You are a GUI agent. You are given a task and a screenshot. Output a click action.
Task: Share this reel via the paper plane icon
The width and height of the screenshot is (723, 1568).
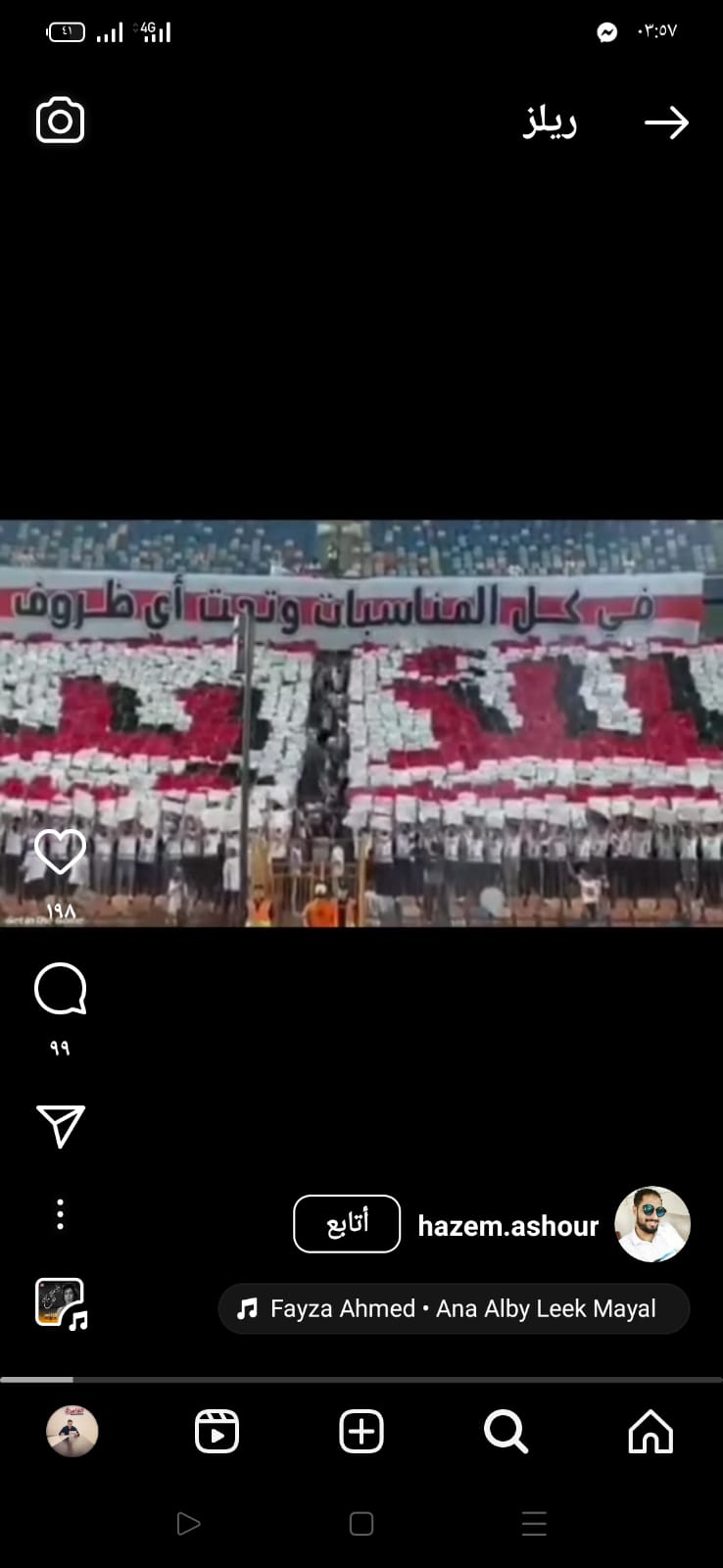(x=61, y=1126)
